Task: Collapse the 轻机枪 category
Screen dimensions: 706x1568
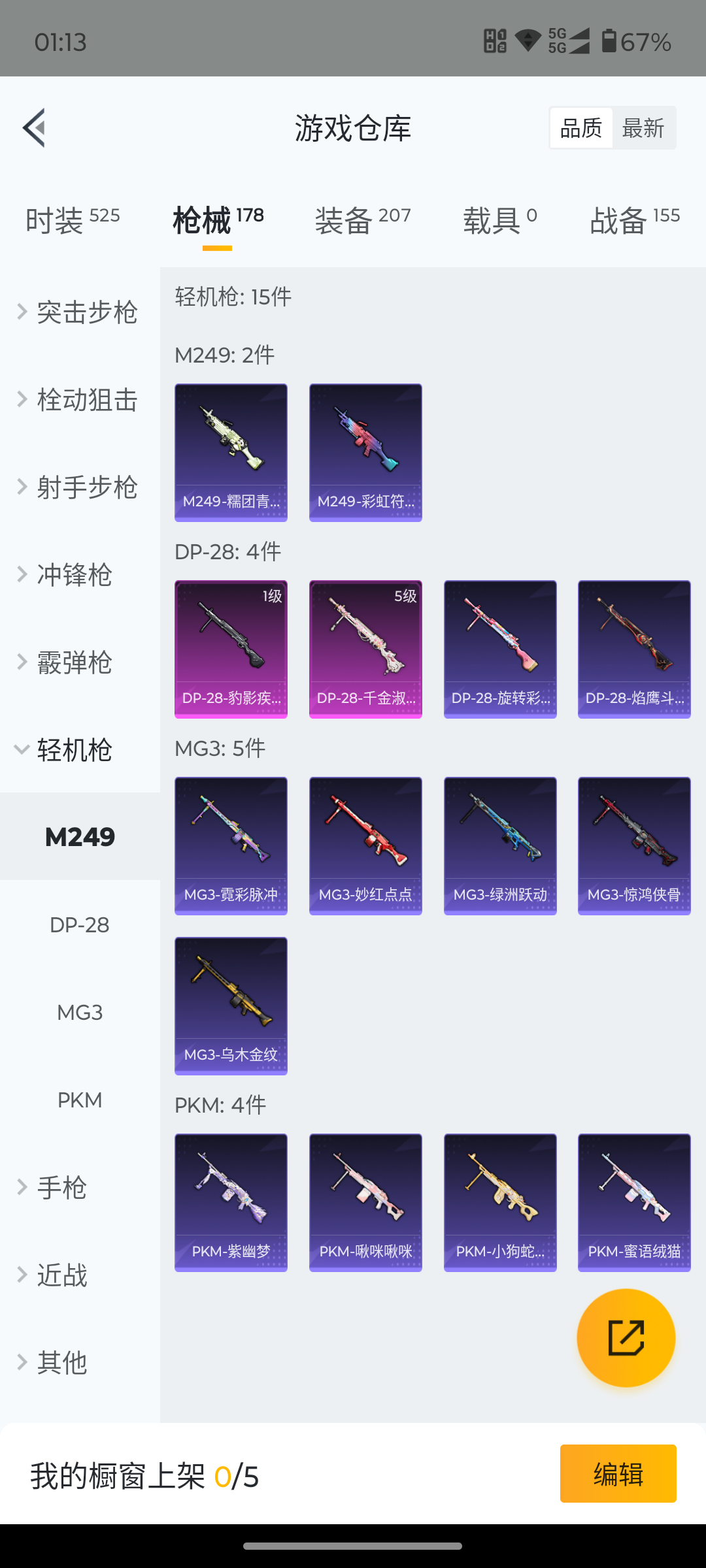Action: tap(80, 749)
